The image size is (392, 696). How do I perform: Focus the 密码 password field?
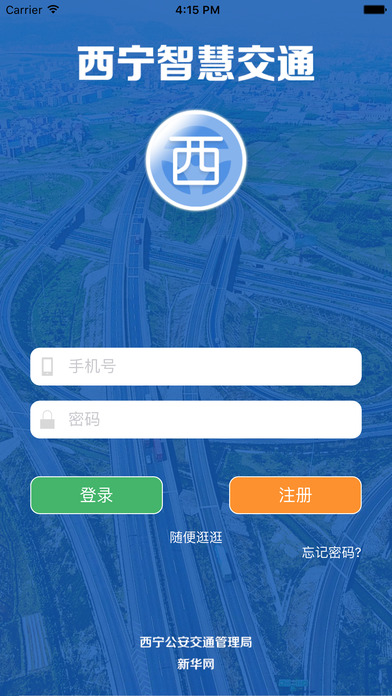click(196, 419)
